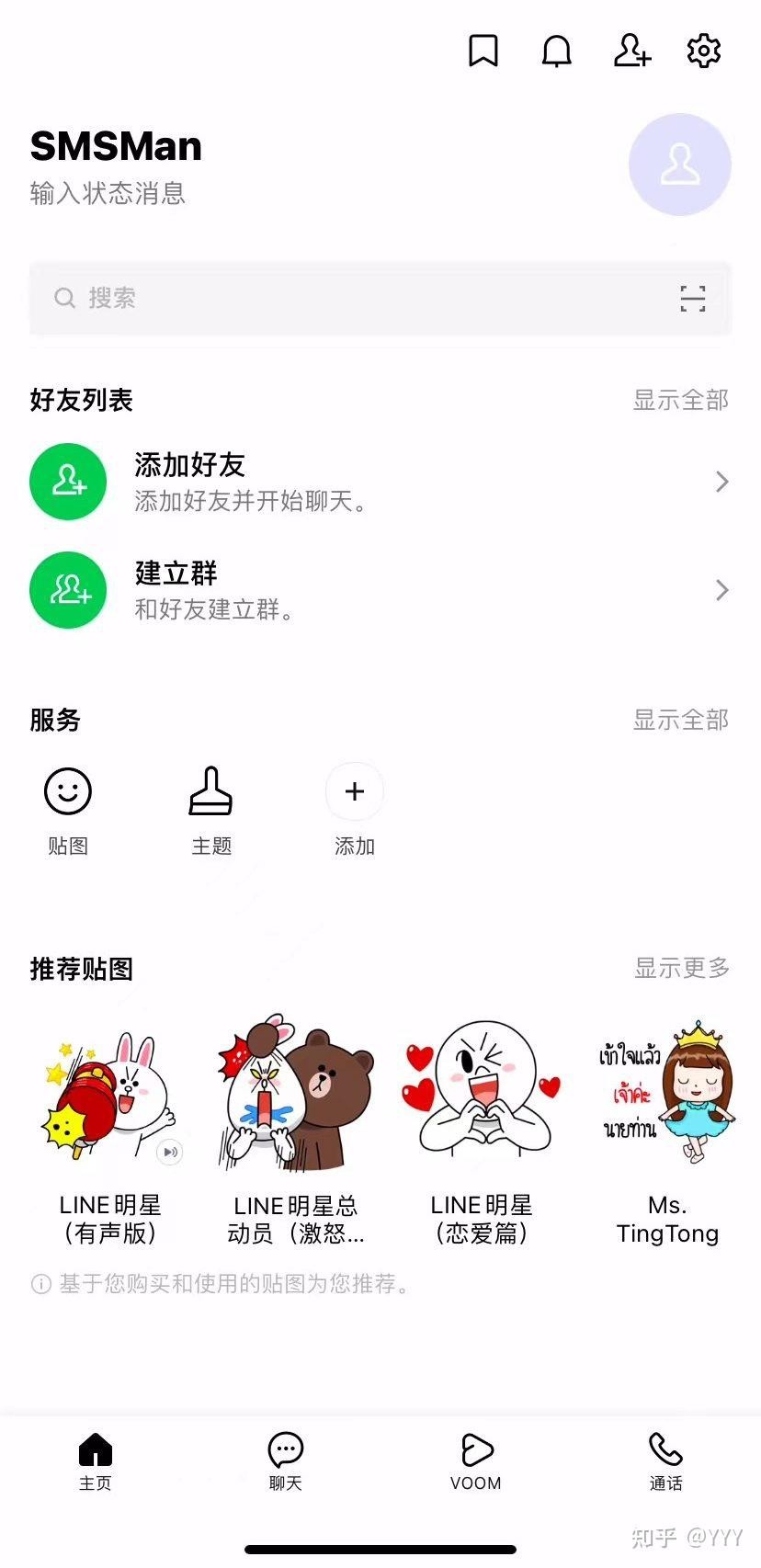Show all in 好友列表 section
The width and height of the screenshot is (761, 1568).
click(x=680, y=400)
